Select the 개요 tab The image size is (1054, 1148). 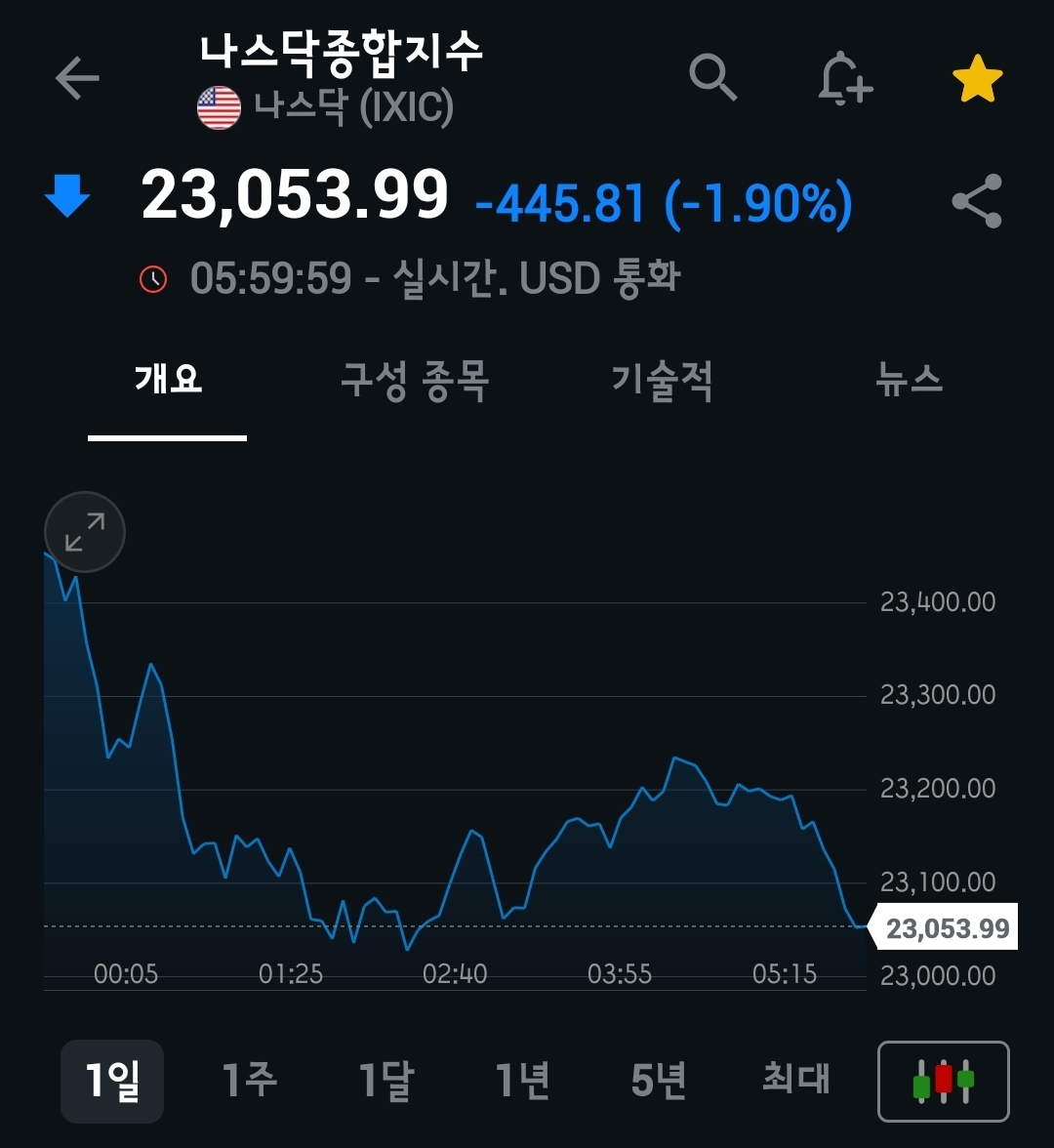(168, 379)
